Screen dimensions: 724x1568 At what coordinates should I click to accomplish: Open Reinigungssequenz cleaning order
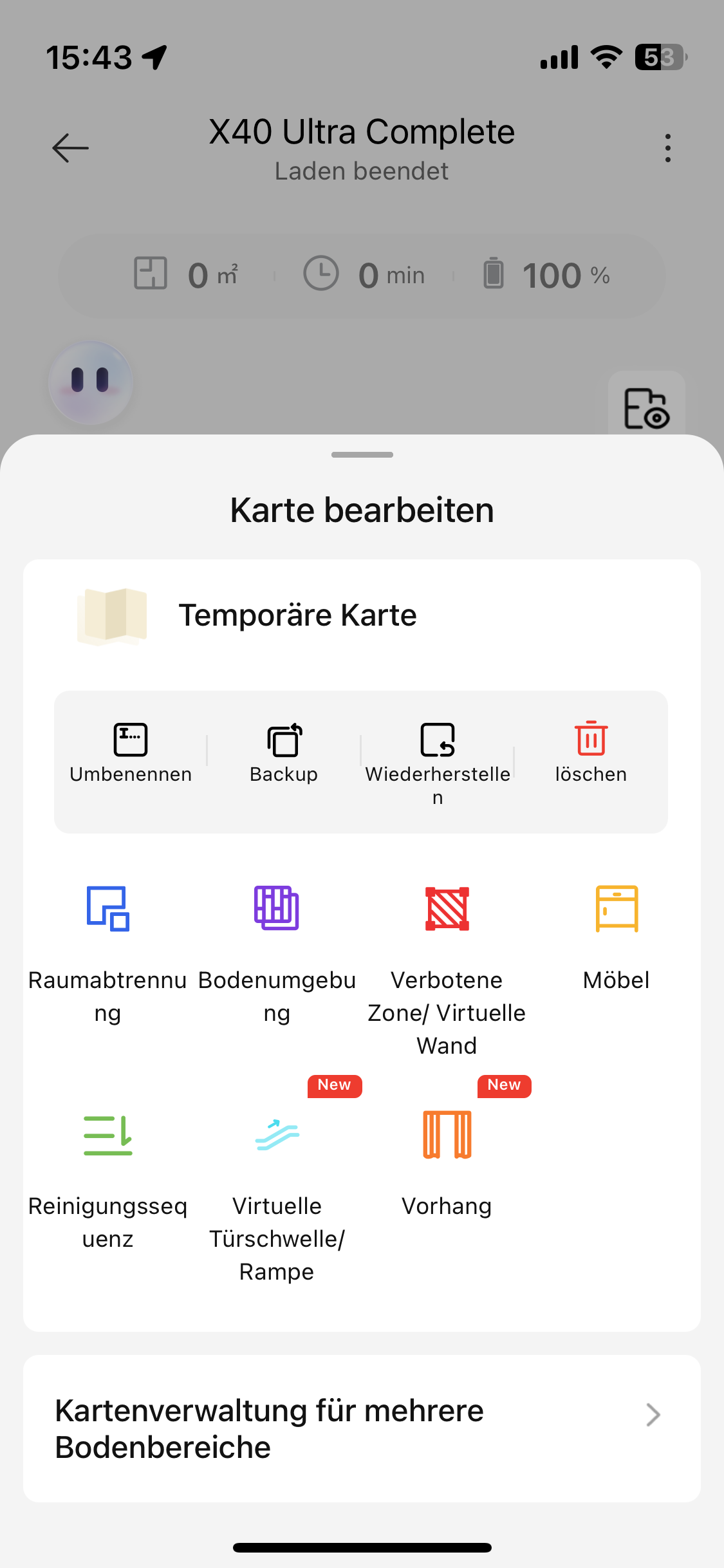pos(108,1182)
